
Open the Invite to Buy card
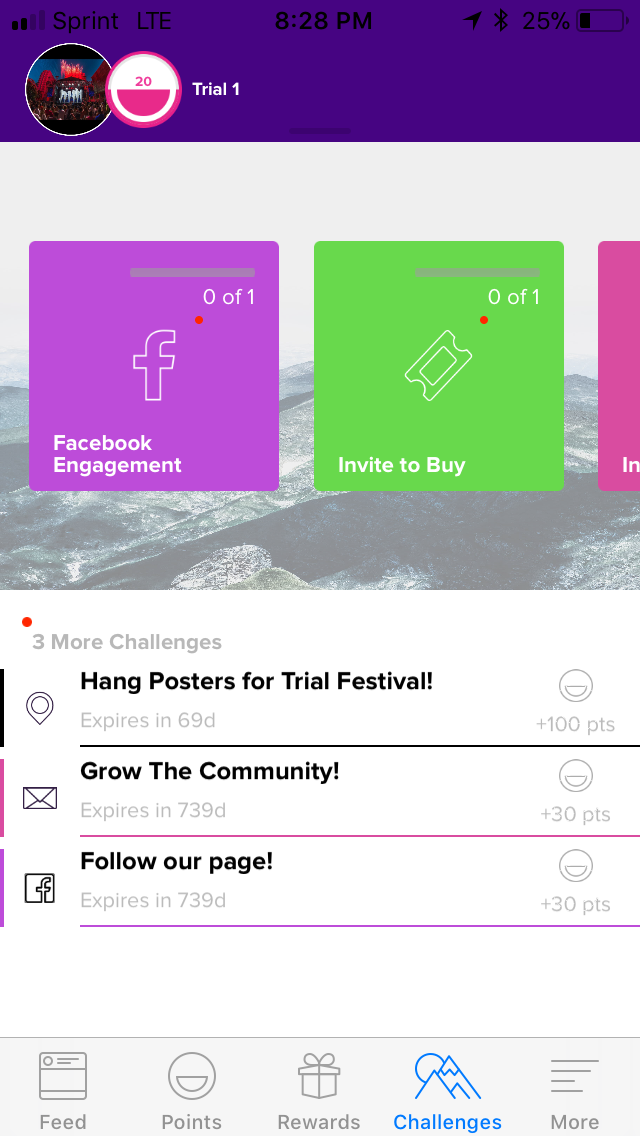tap(439, 366)
